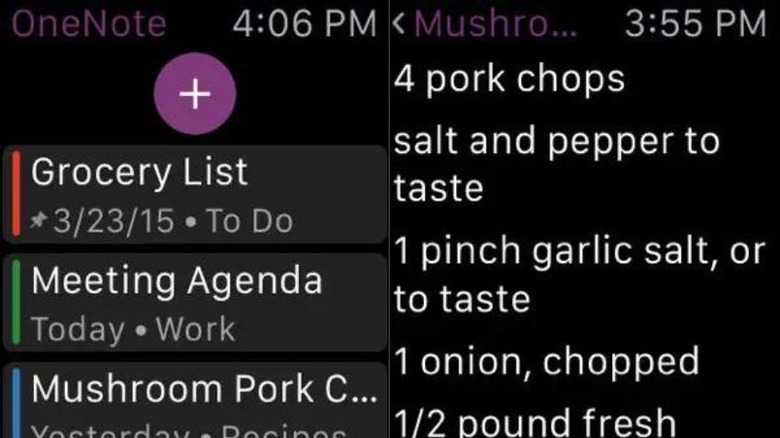Open the Mushroom Pork C... note

(195, 402)
